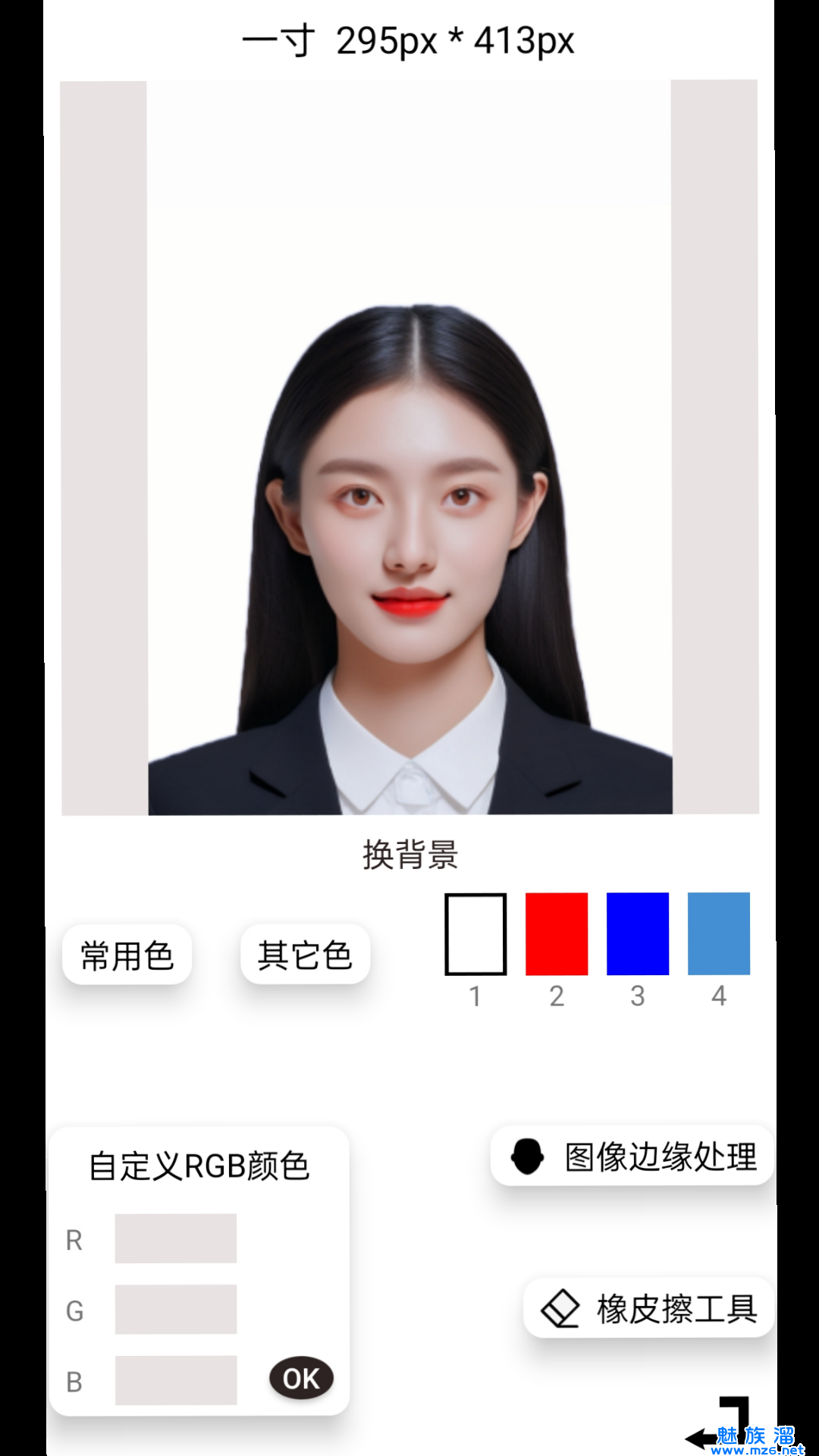This screenshot has width=819, height=1456.
Task: Focus the R value input field
Action: (x=176, y=1238)
